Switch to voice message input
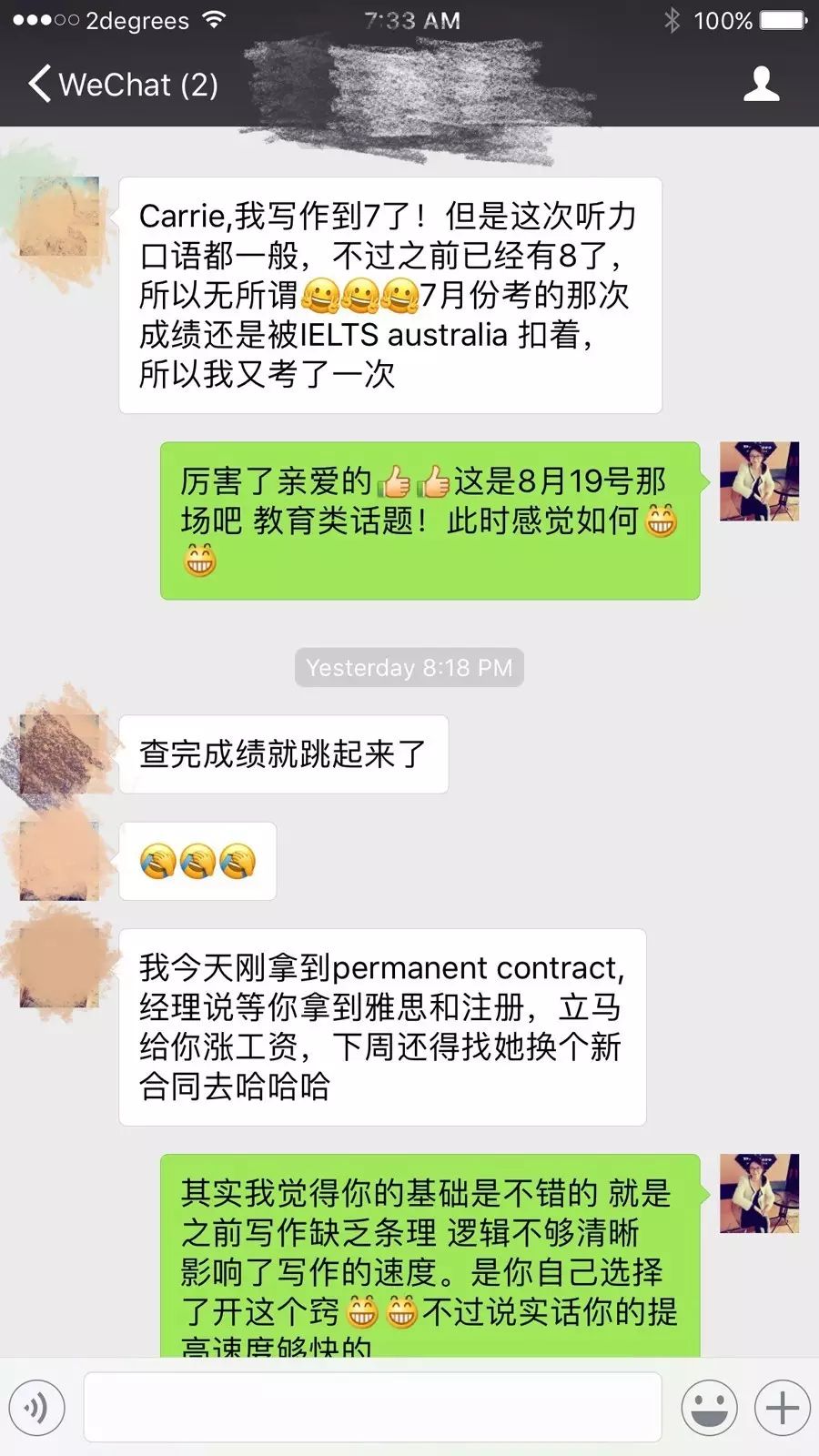The width and height of the screenshot is (819, 1456). (37, 1408)
